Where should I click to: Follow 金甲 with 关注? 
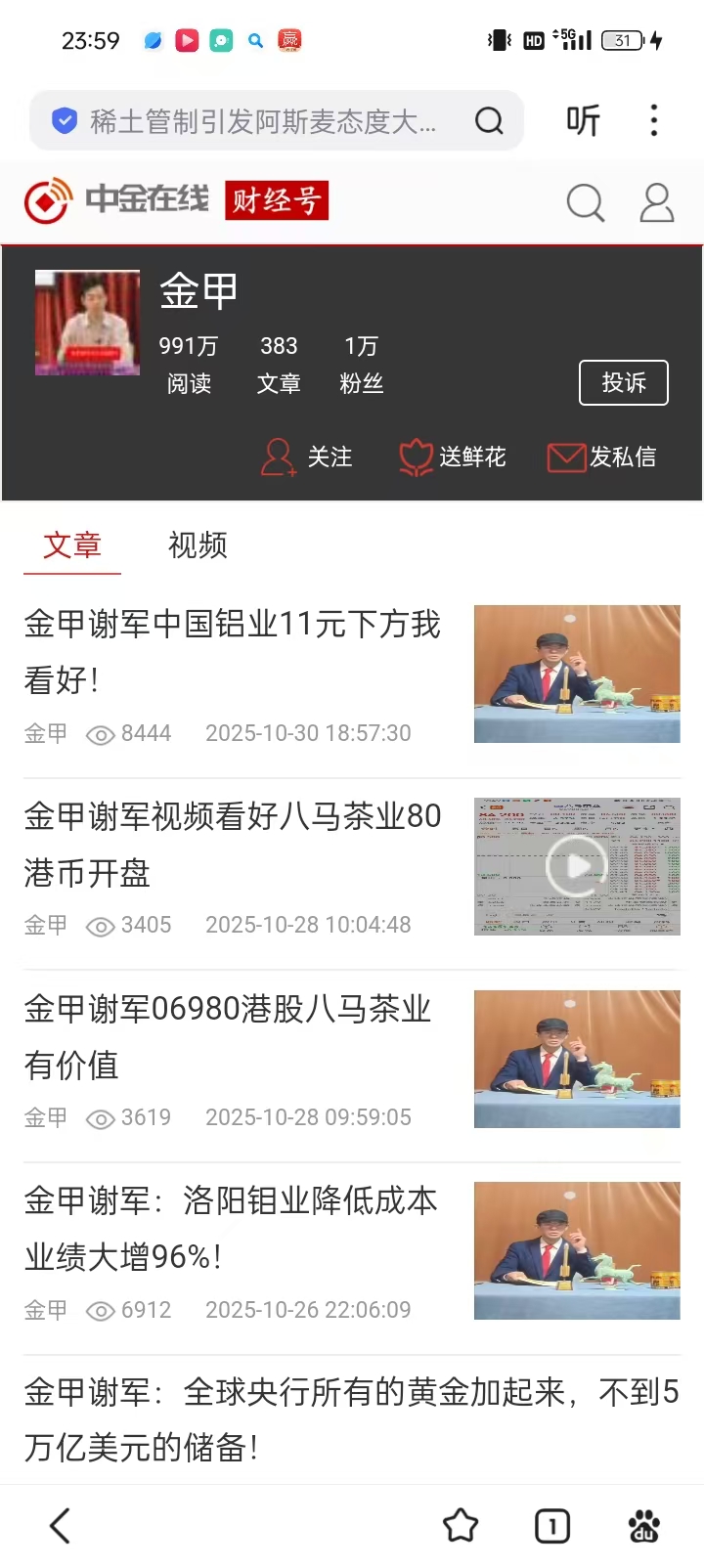[307, 457]
